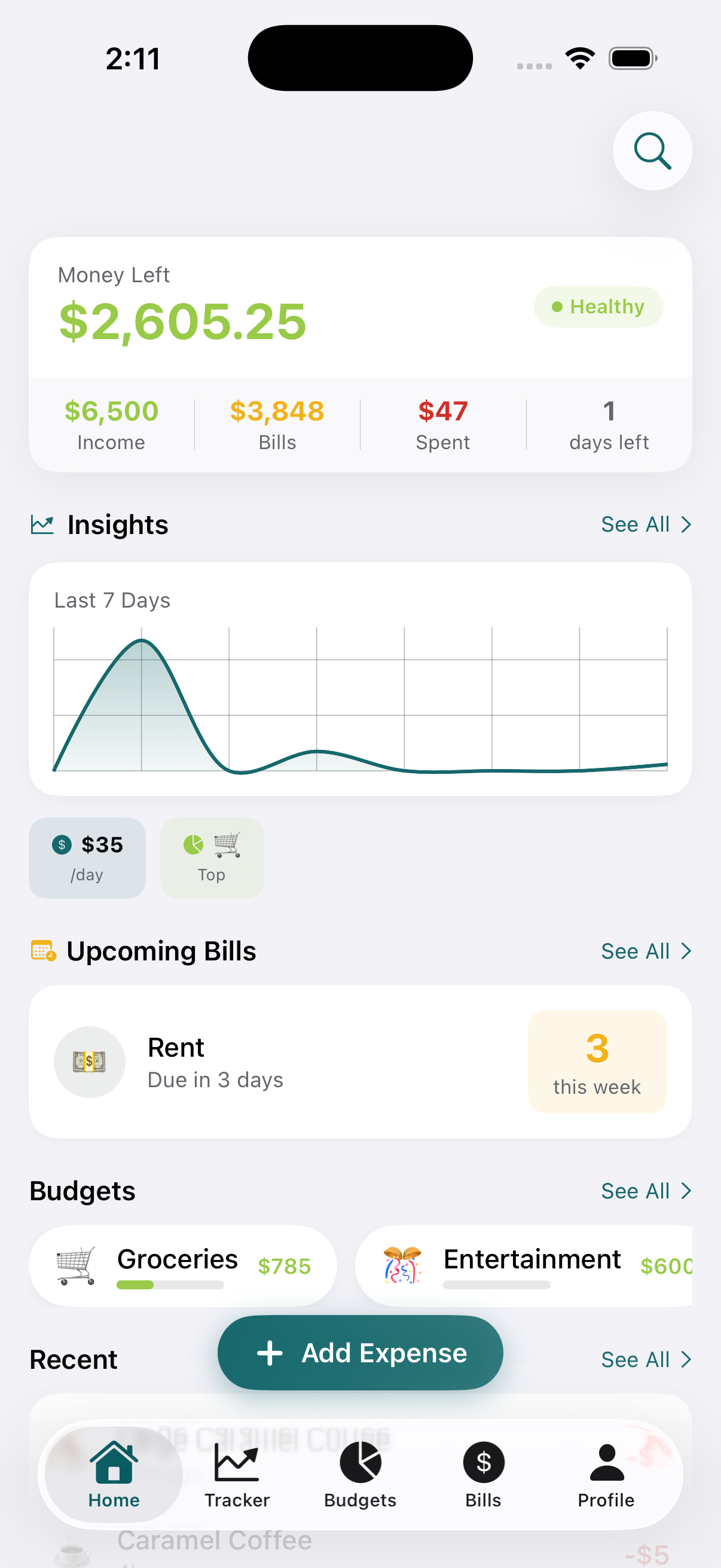
Task: Expand See All next to Insights
Action: 646,523
